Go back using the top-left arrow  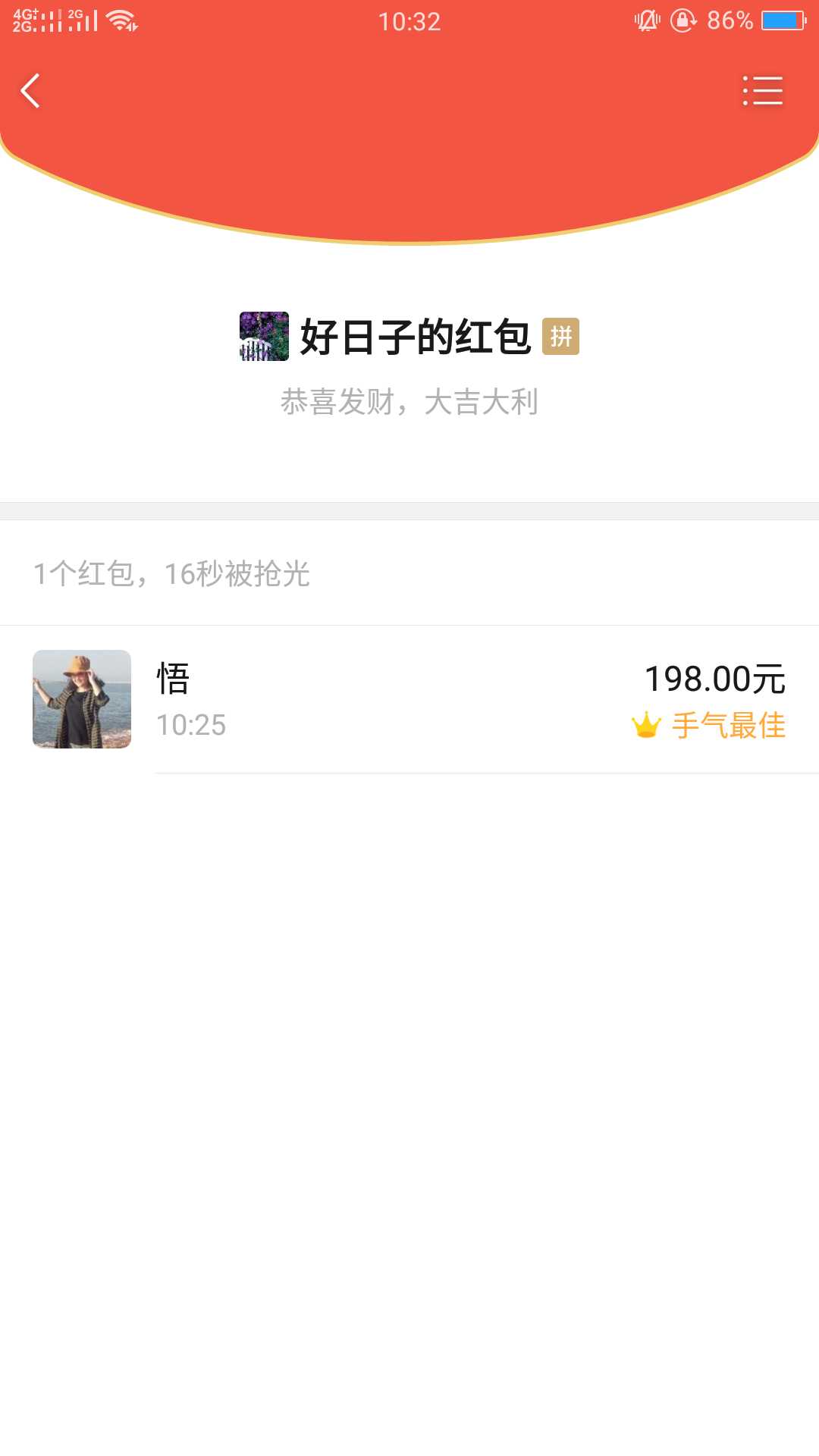30,91
